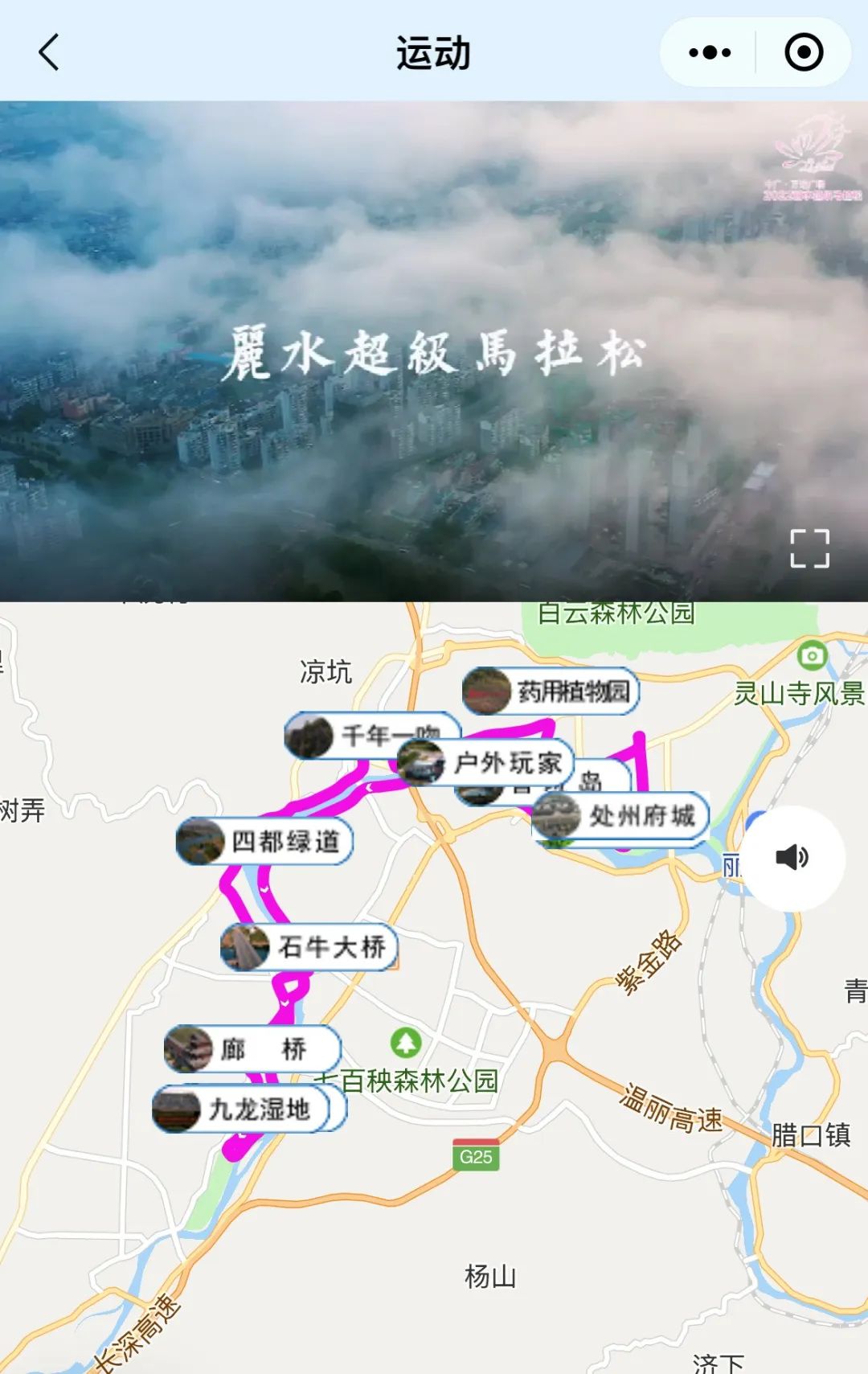Select the 石牛大桥 map marker
This screenshot has height=1374, width=868.
click(309, 947)
